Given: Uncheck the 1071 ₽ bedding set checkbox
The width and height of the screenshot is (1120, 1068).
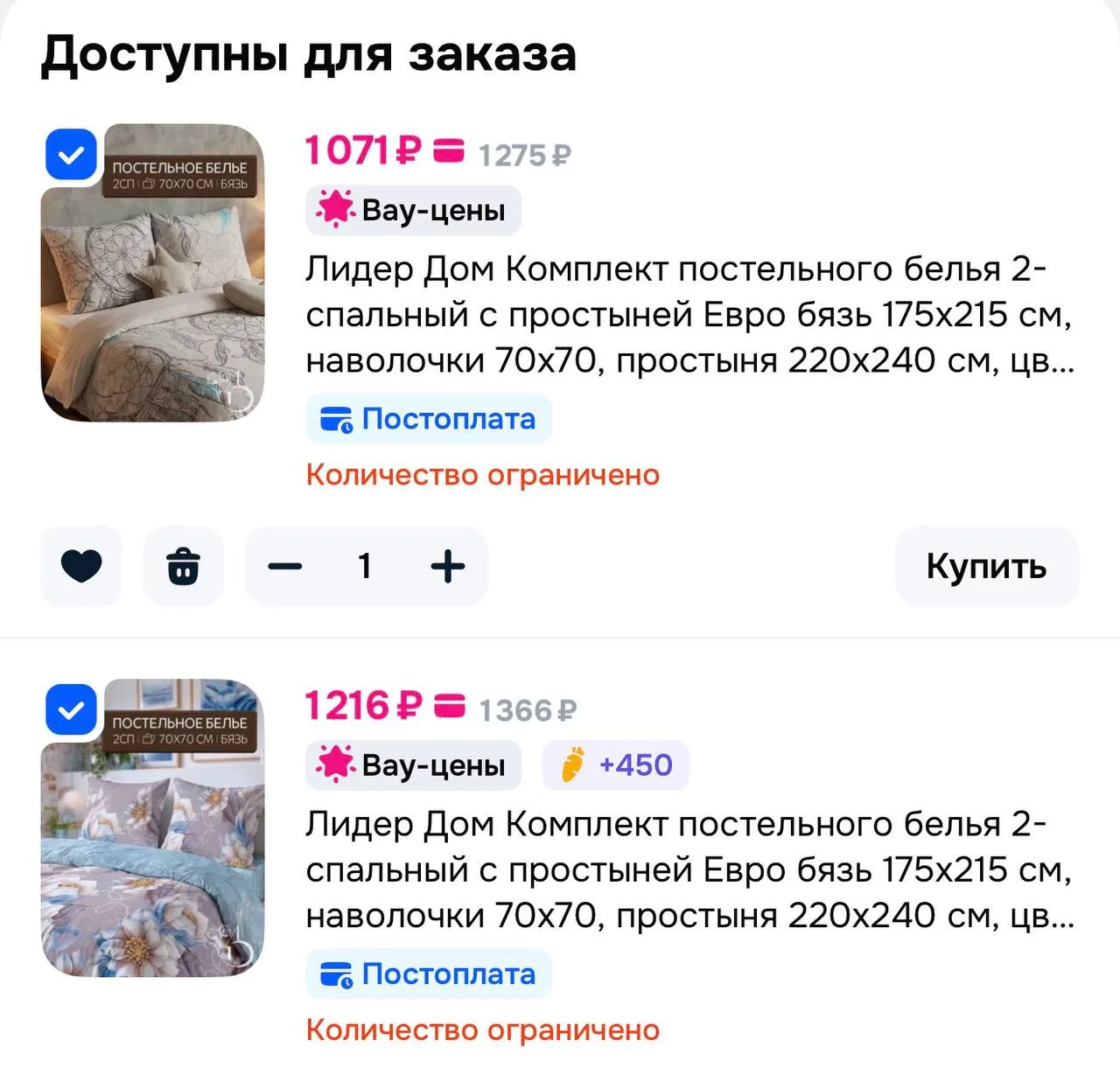Looking at the screenshot, I should tap(71, 155).
